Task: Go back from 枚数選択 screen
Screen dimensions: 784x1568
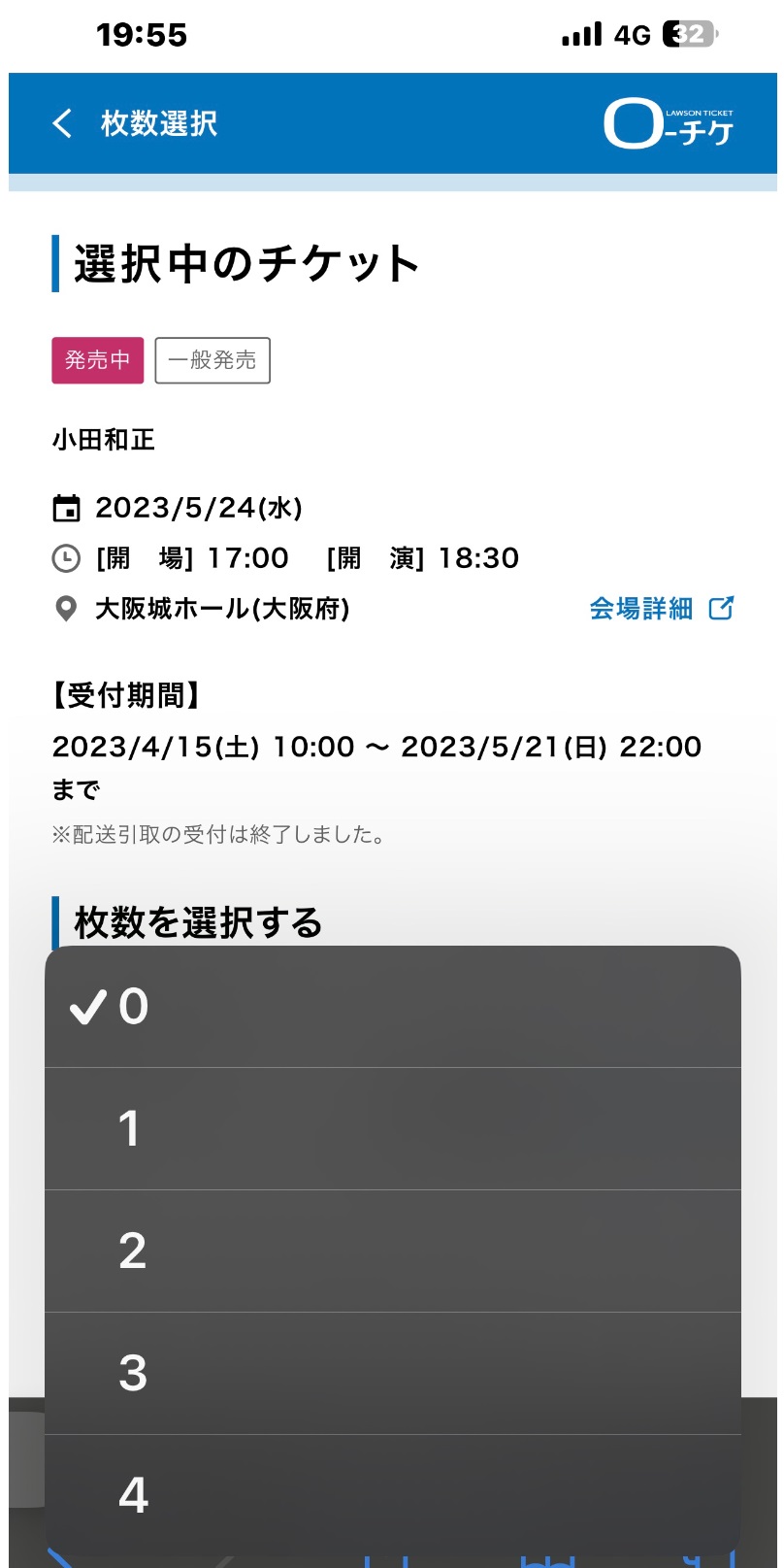Action: coord(63,123)
